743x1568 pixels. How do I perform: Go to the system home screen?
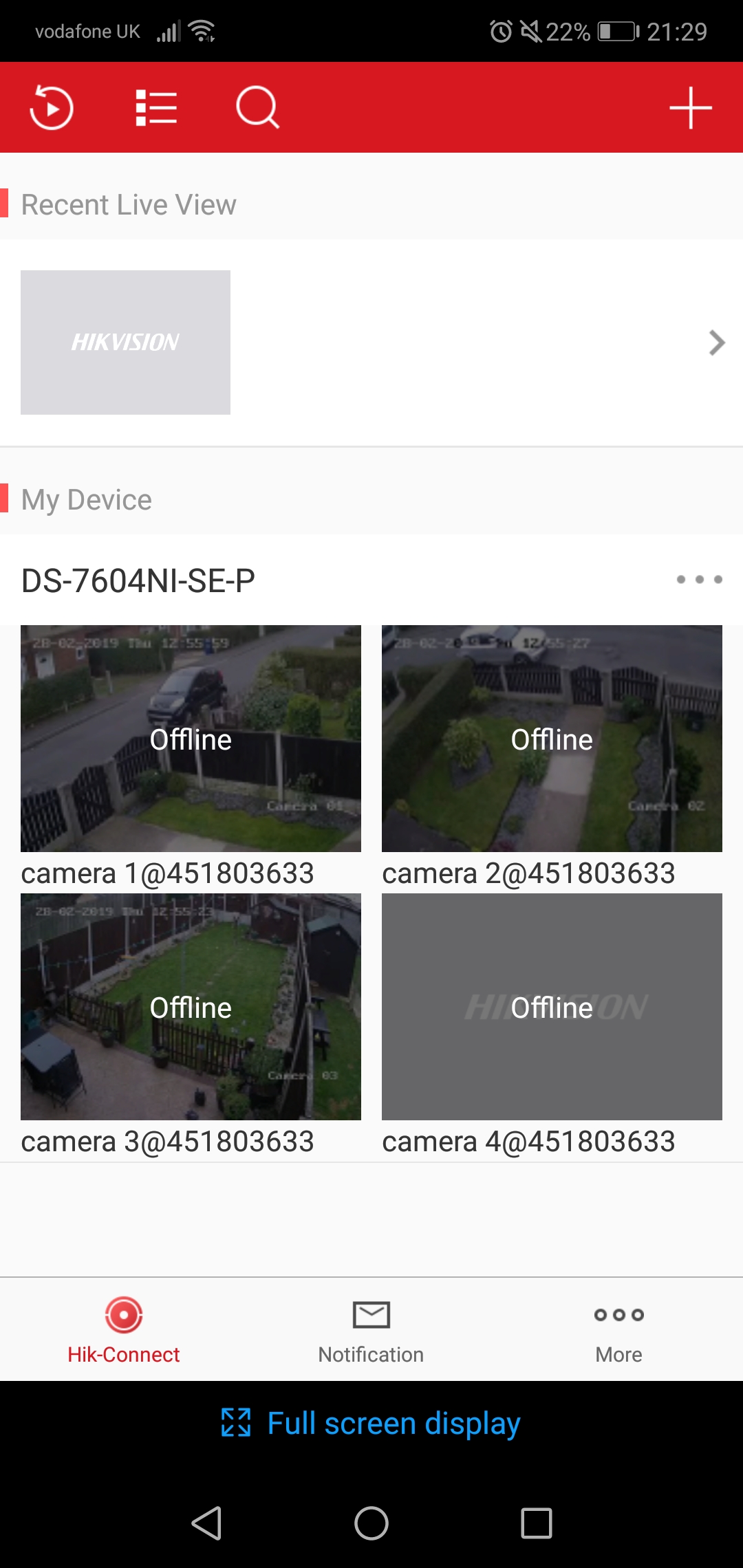[371, 1523]
